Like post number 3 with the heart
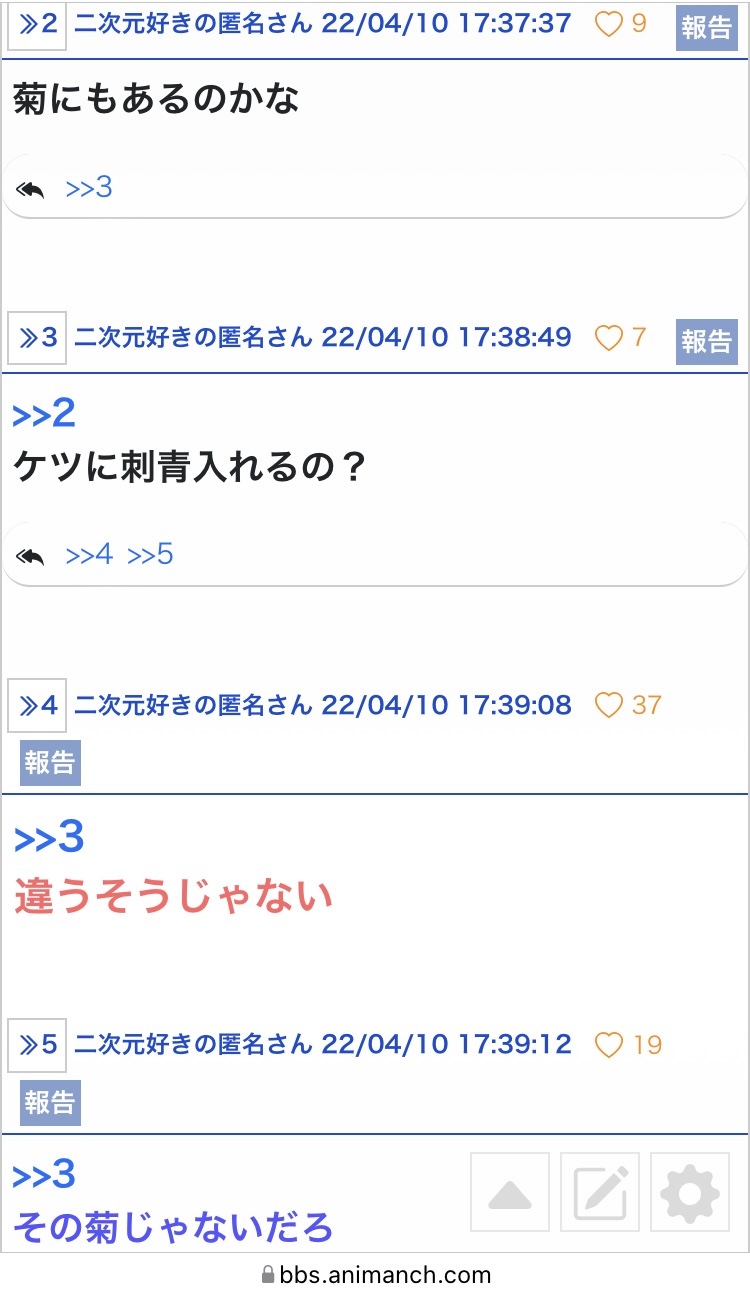The image size is (750, 1297). 609,338
